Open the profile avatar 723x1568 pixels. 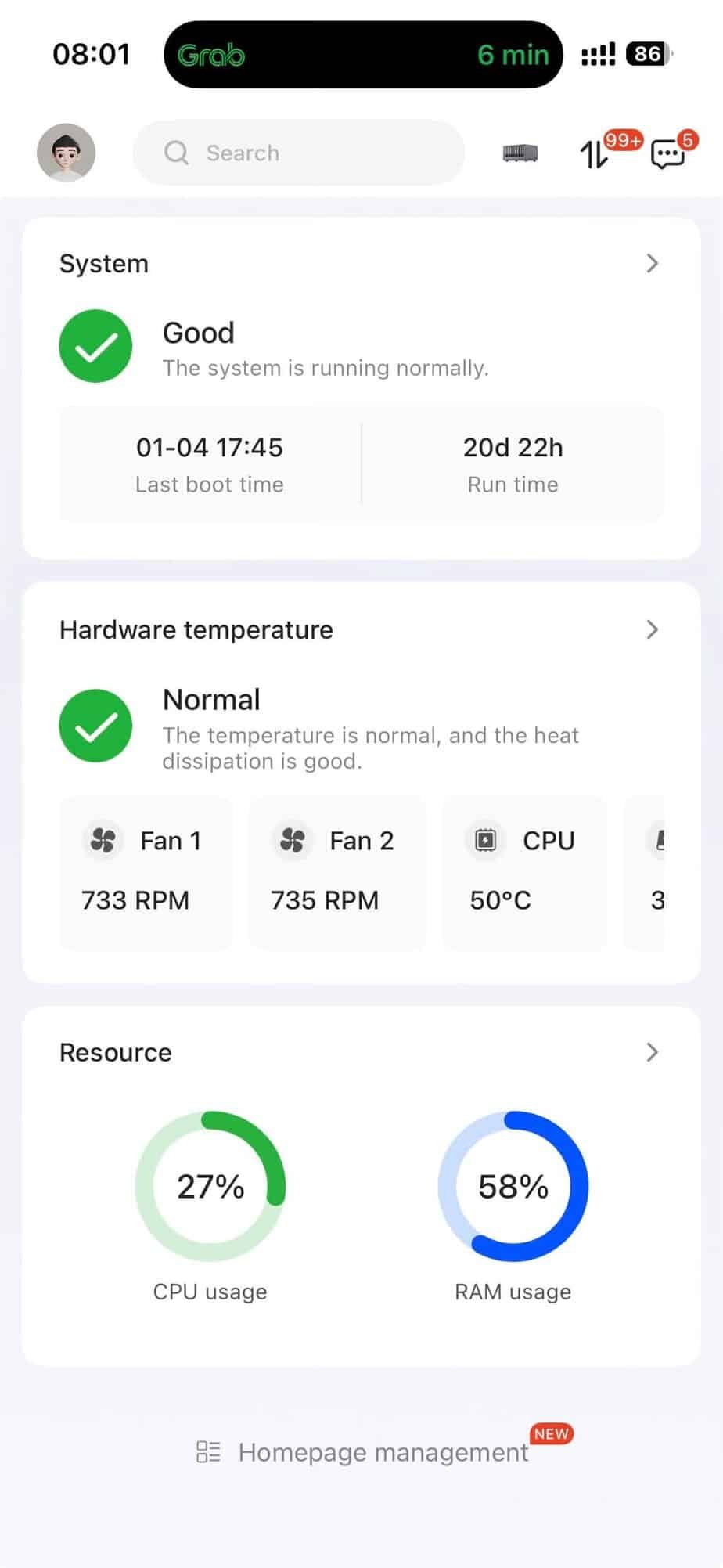click(x=67, y=153)
